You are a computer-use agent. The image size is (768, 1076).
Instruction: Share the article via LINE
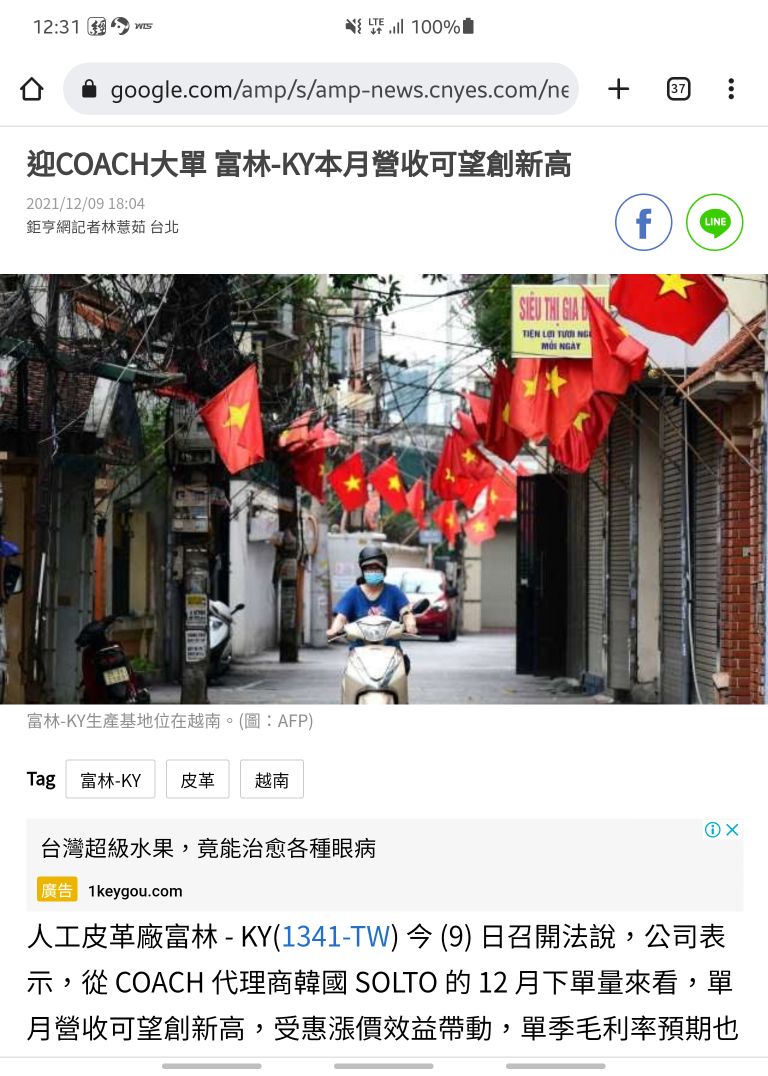[714, 222]
